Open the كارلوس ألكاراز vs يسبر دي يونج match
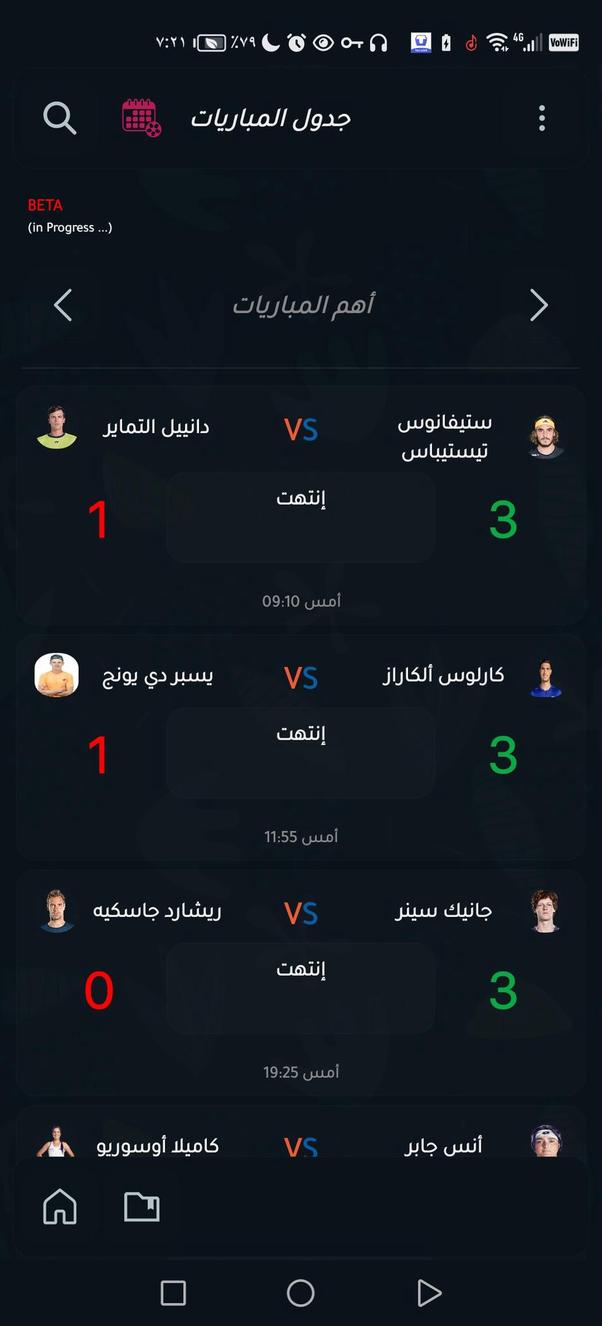Screen dimensions: 602x1326 click(x=300, y=745)
